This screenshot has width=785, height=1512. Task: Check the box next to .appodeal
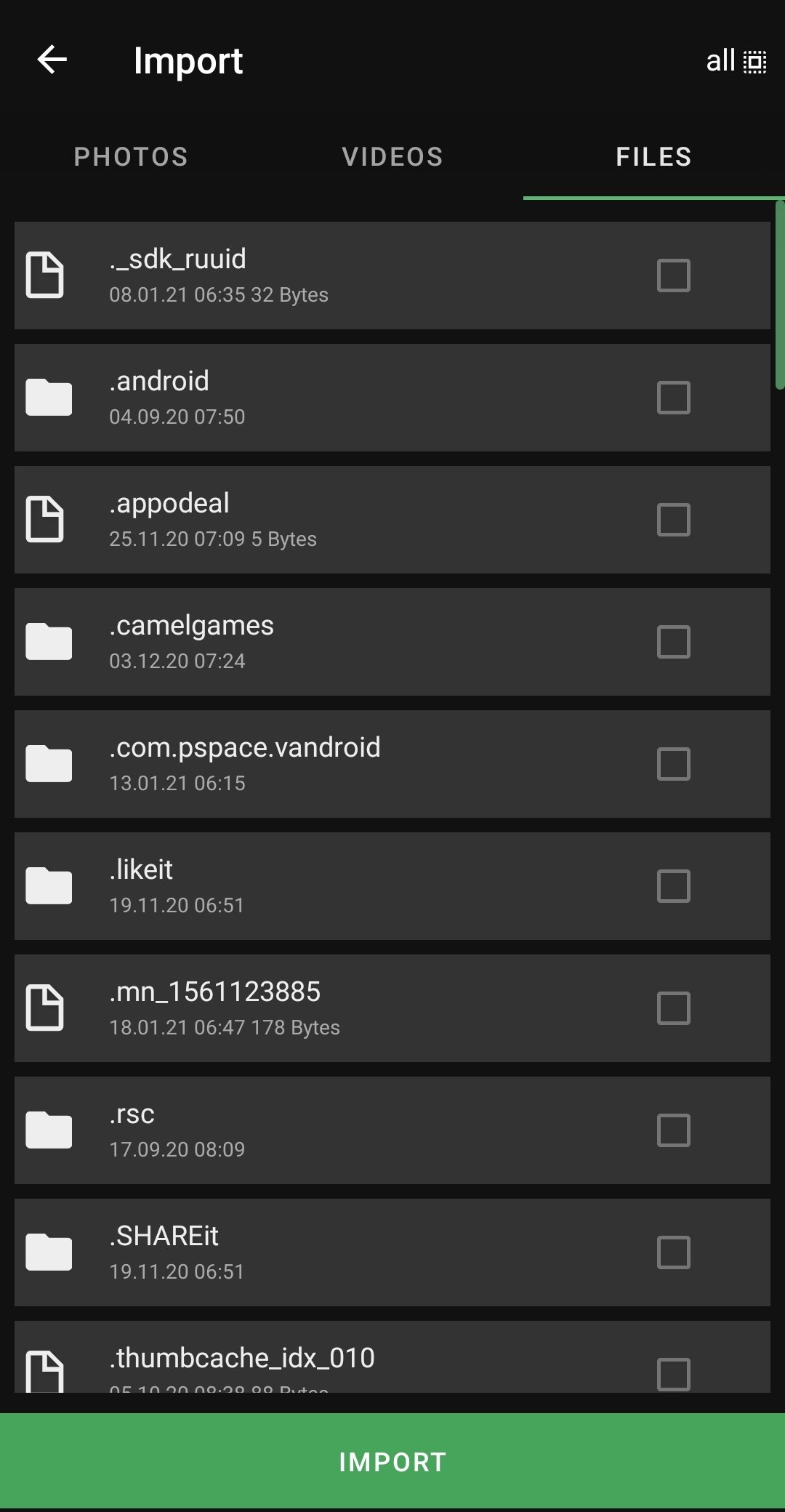click(x=674, y=520)
